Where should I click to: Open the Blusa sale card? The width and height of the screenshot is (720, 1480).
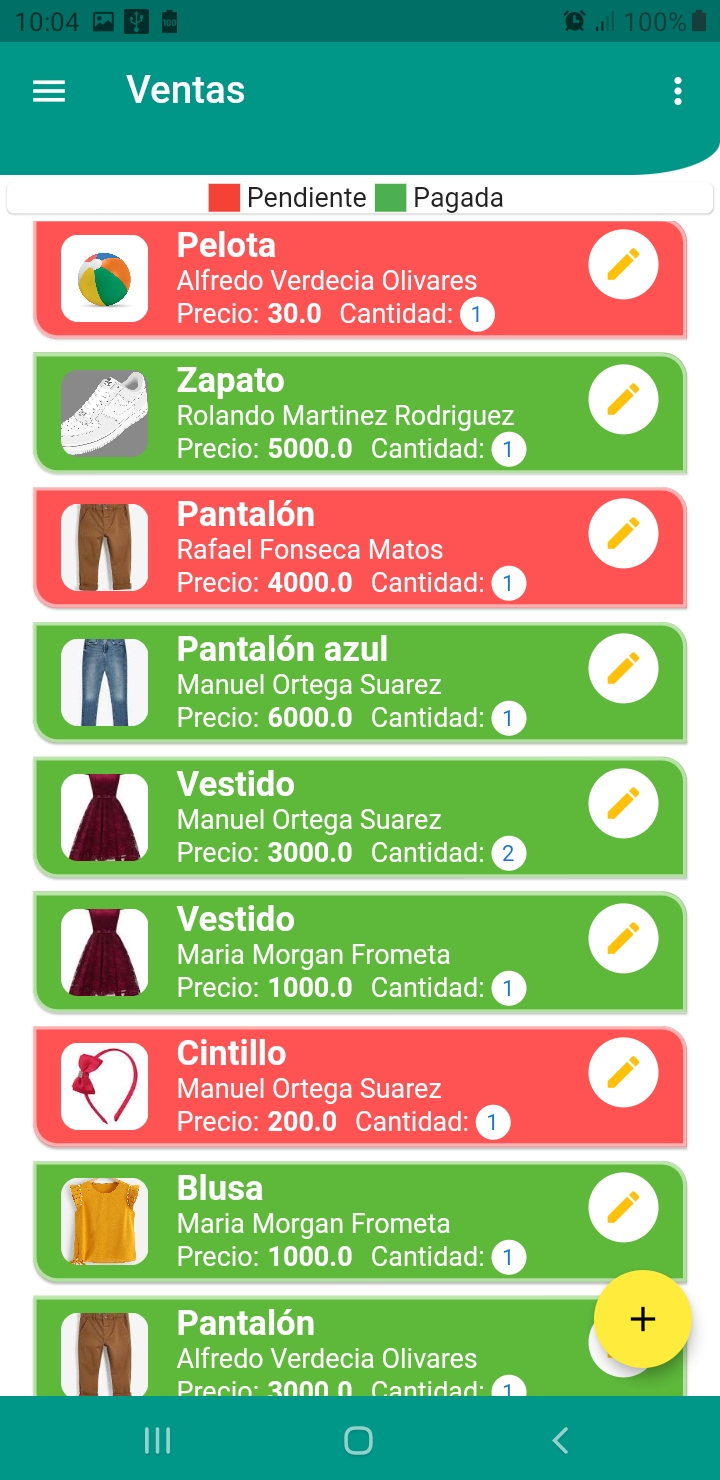pos(360,1223)
